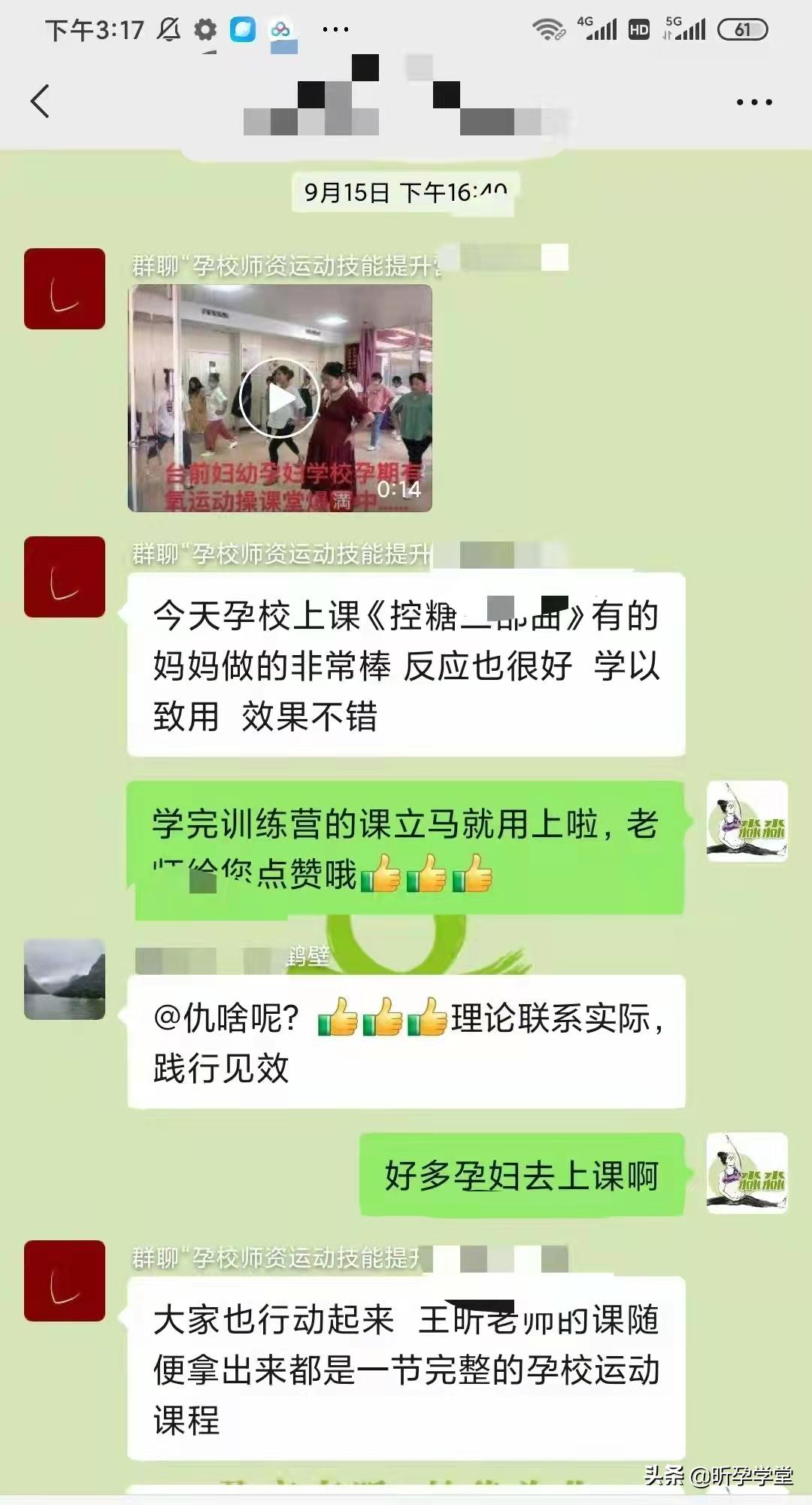The height and width of the screenshot is (1505, 812).
Task: Tap the HD indicator in the status bar
Action: tap(641, 30)
